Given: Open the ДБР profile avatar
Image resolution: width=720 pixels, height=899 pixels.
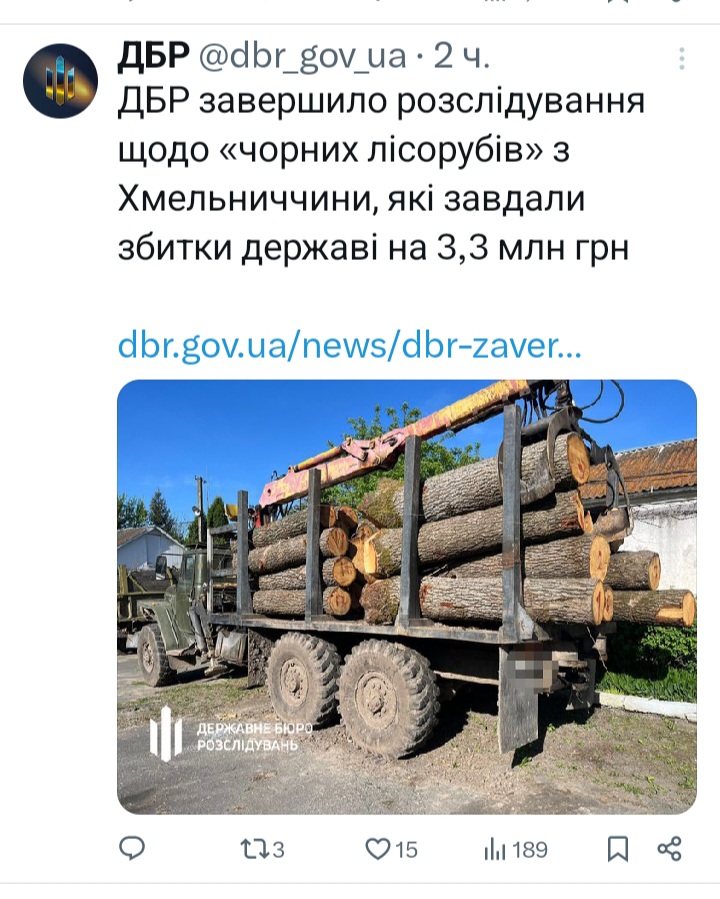Looking at the screenshot, I should 60,81.
